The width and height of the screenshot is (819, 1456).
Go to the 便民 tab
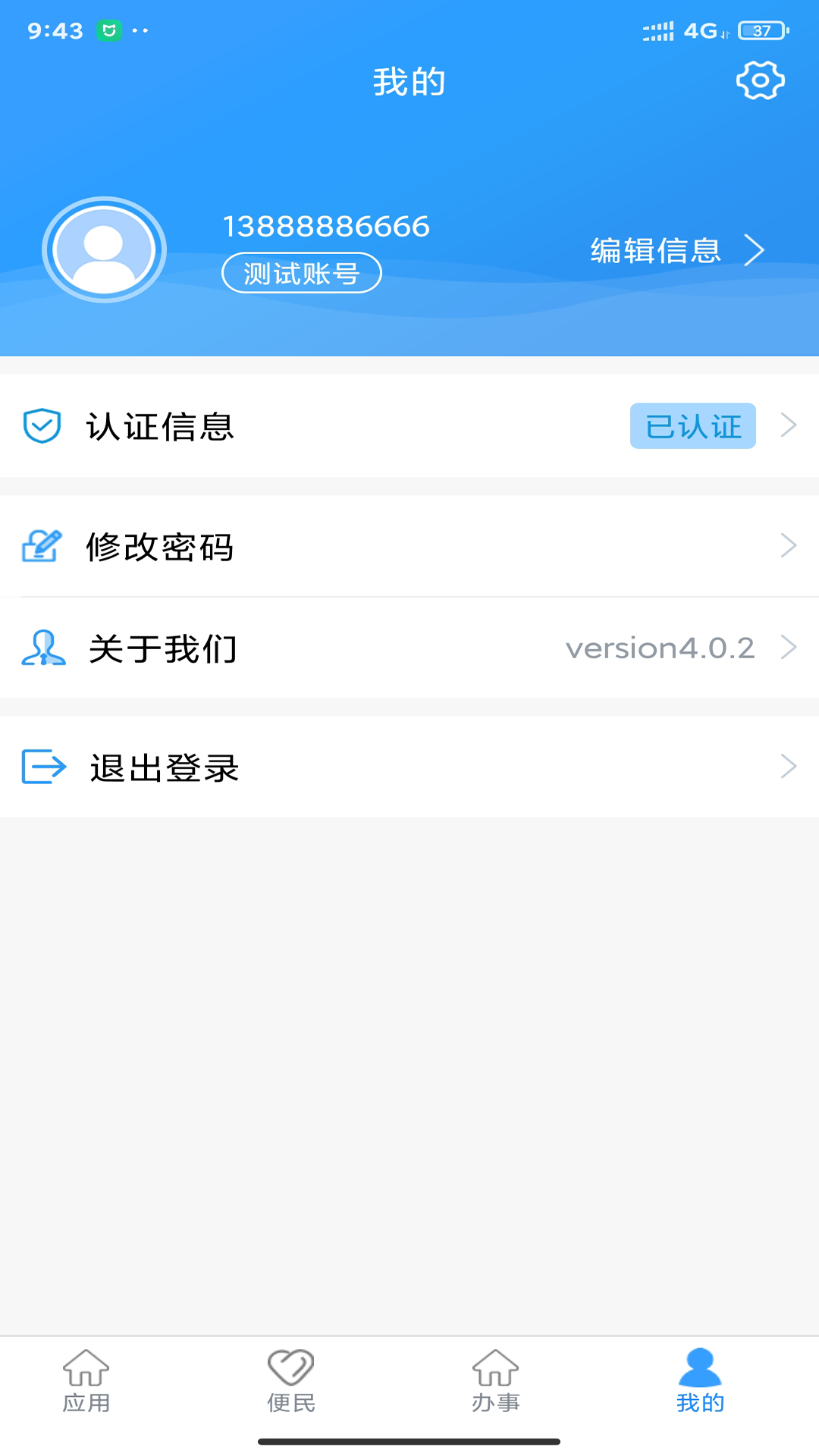tap(291, 1382)
